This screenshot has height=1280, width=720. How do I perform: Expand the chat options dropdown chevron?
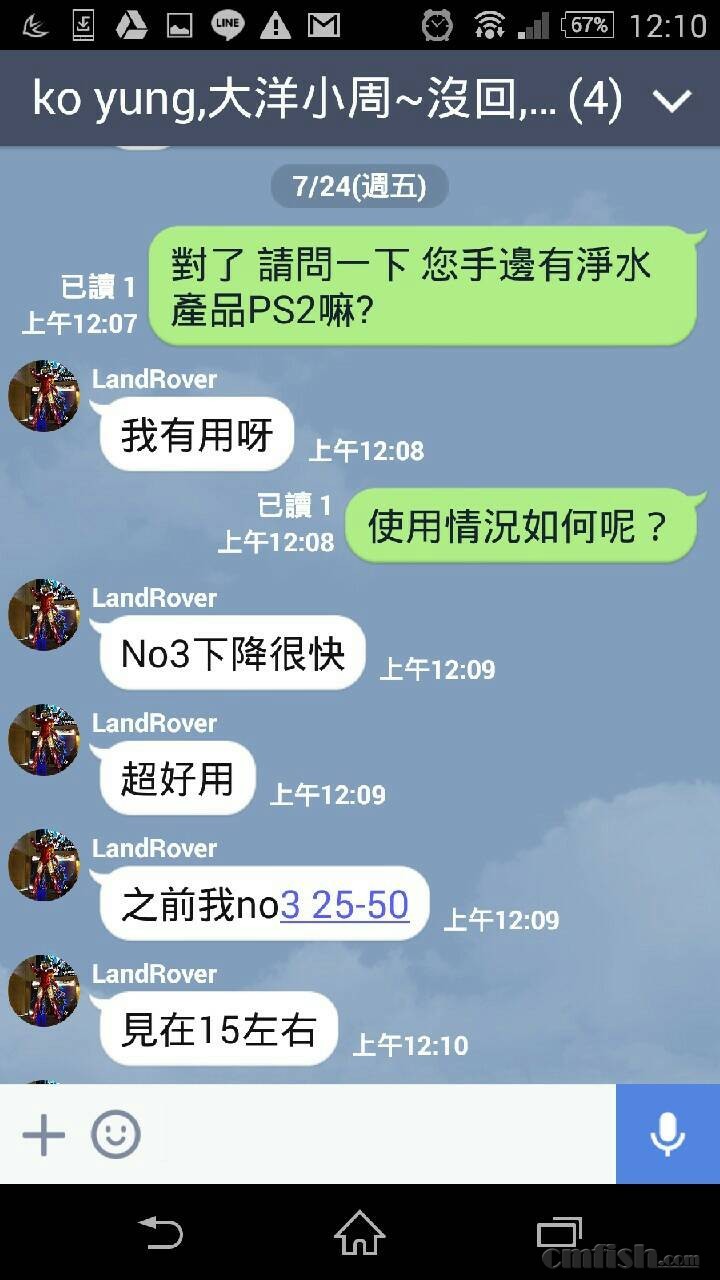671,100
